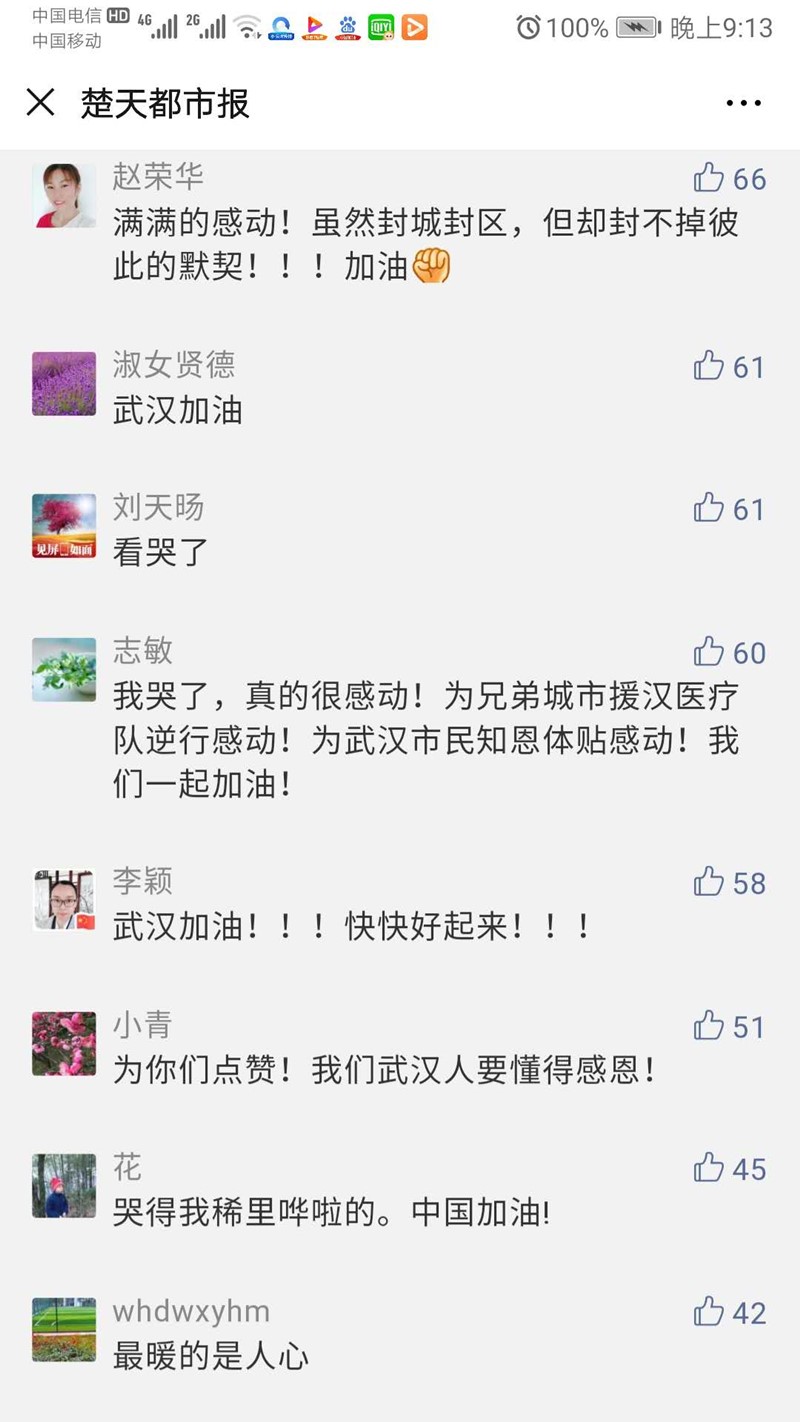Like whdwxyhm's comment

tap(709, 1312)
